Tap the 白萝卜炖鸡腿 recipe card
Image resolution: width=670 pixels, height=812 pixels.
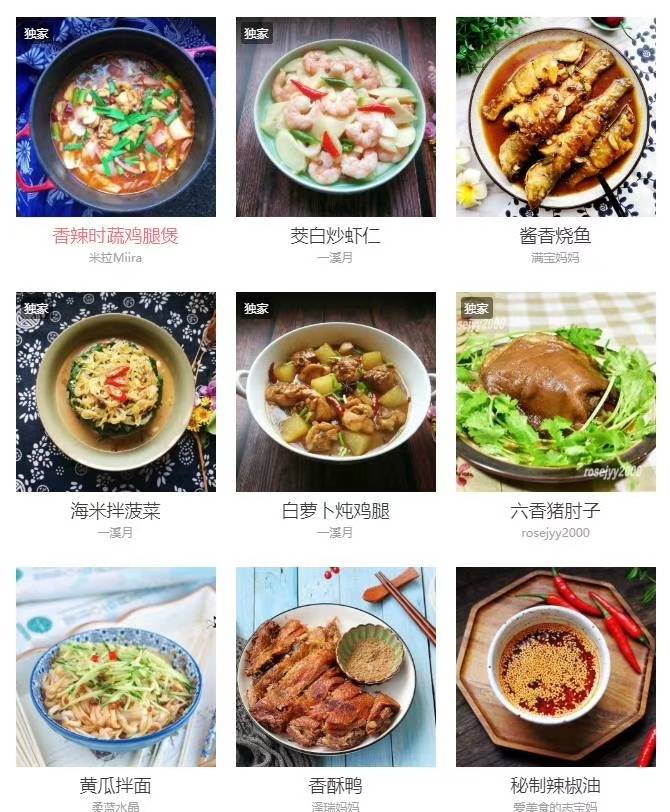tap(335, 392)
